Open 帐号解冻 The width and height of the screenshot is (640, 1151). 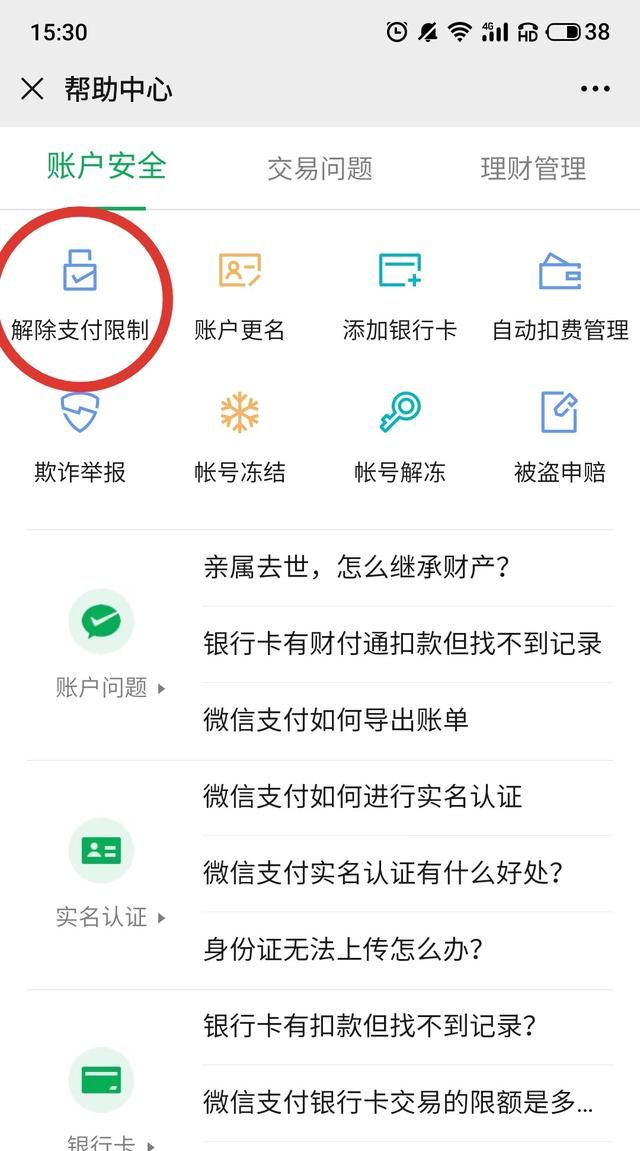point(400,437)
